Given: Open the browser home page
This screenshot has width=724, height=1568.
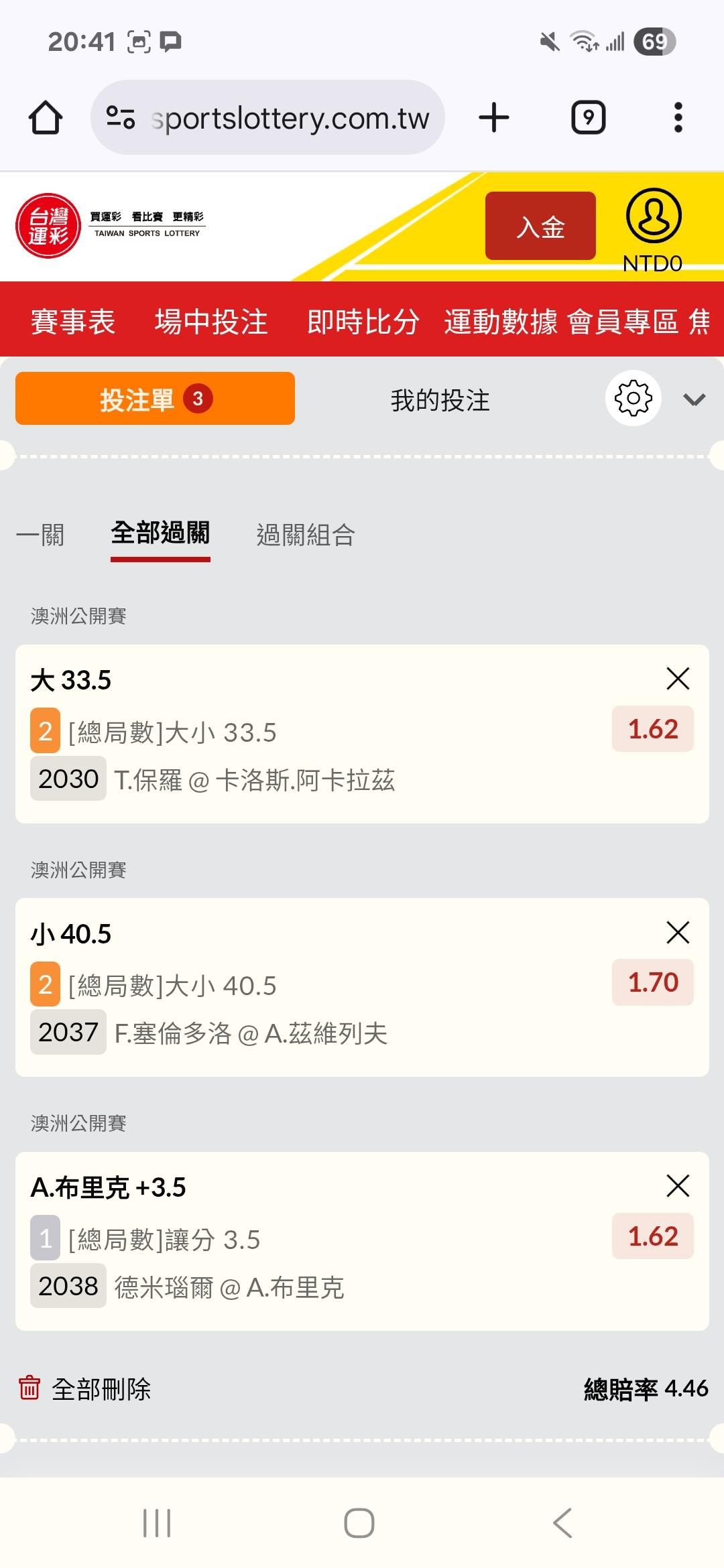Looking at the screenshot, I should click(x=46, y=118).
